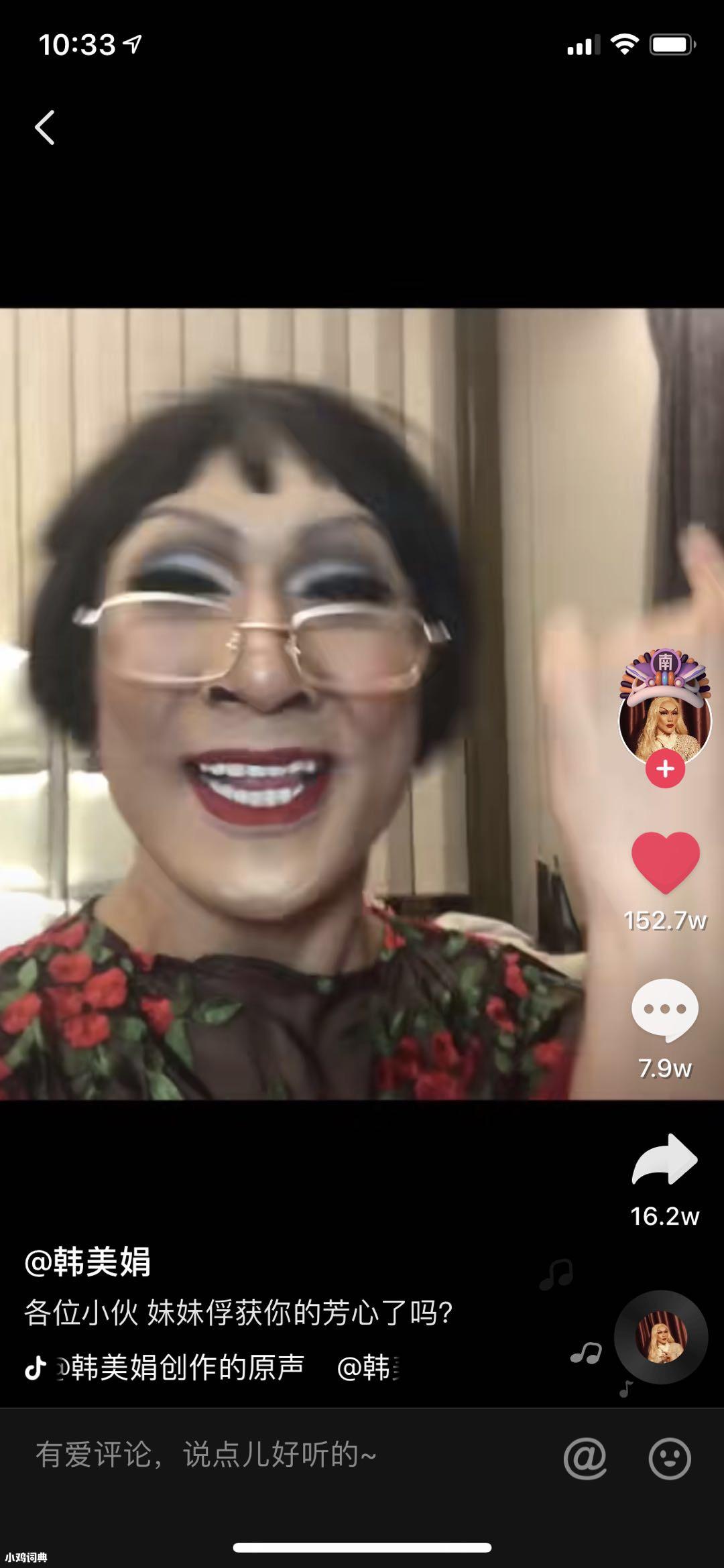Open the emoji picker in comment bar
This screenshot has width=724, height=1568.
point(669,1458)
